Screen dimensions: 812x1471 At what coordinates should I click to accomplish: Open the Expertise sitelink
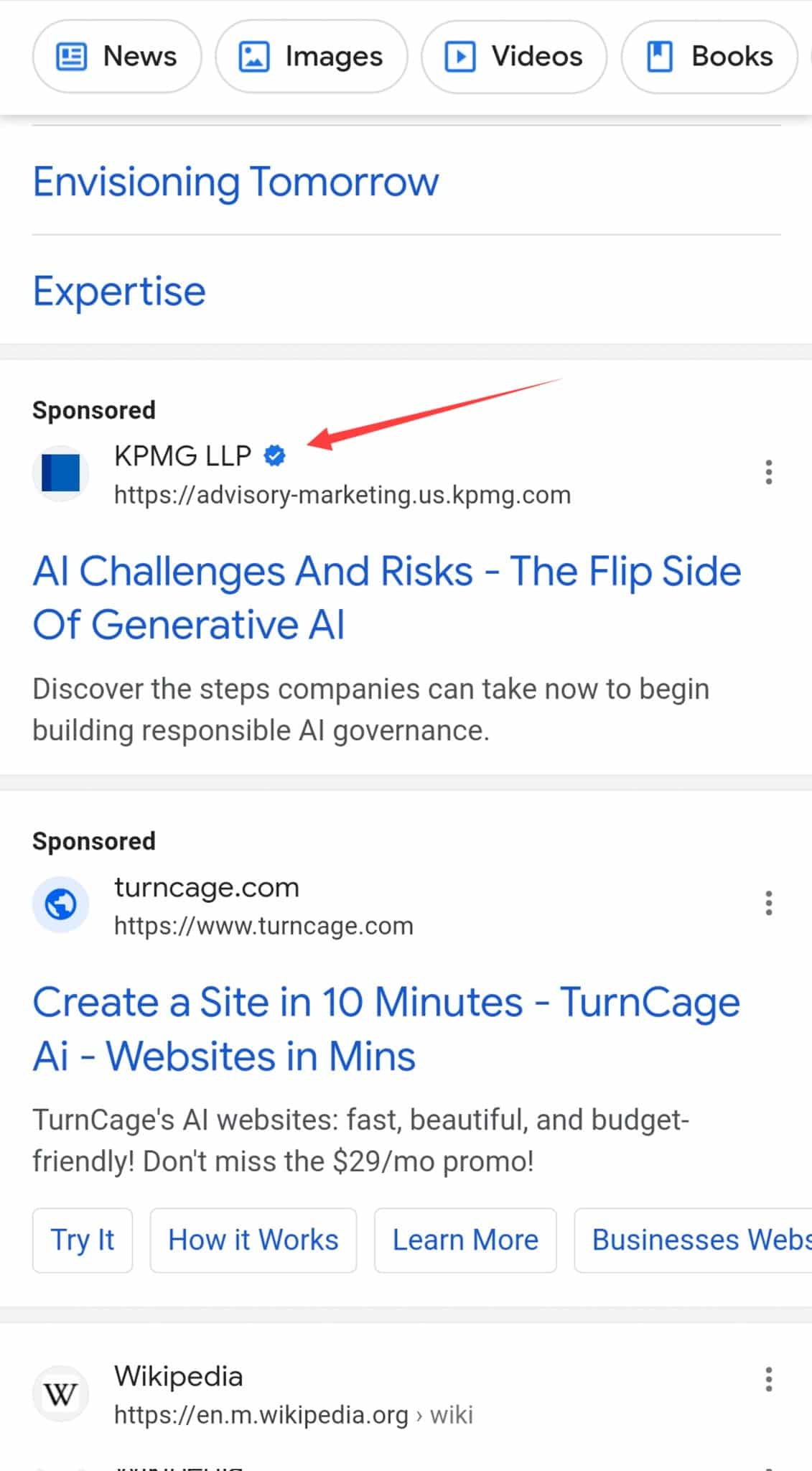click(119, 291)
